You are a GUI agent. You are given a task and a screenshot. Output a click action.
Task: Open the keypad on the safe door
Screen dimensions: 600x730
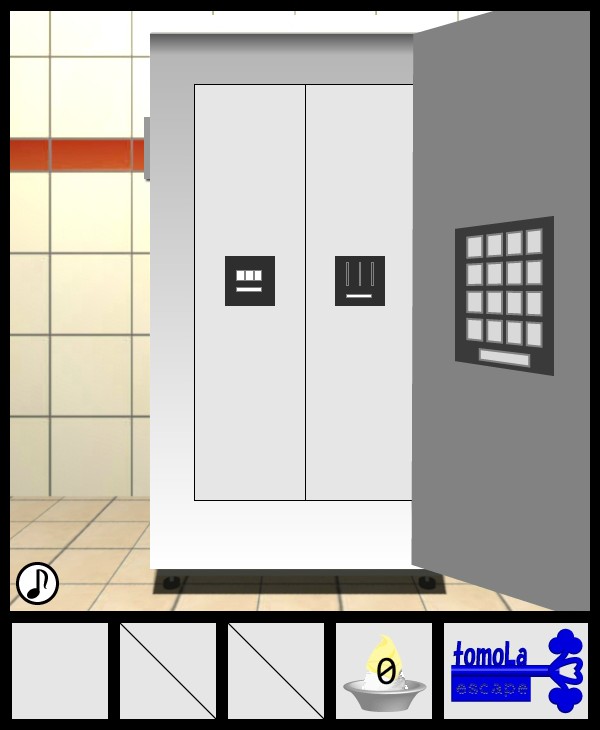coord(504,295)
